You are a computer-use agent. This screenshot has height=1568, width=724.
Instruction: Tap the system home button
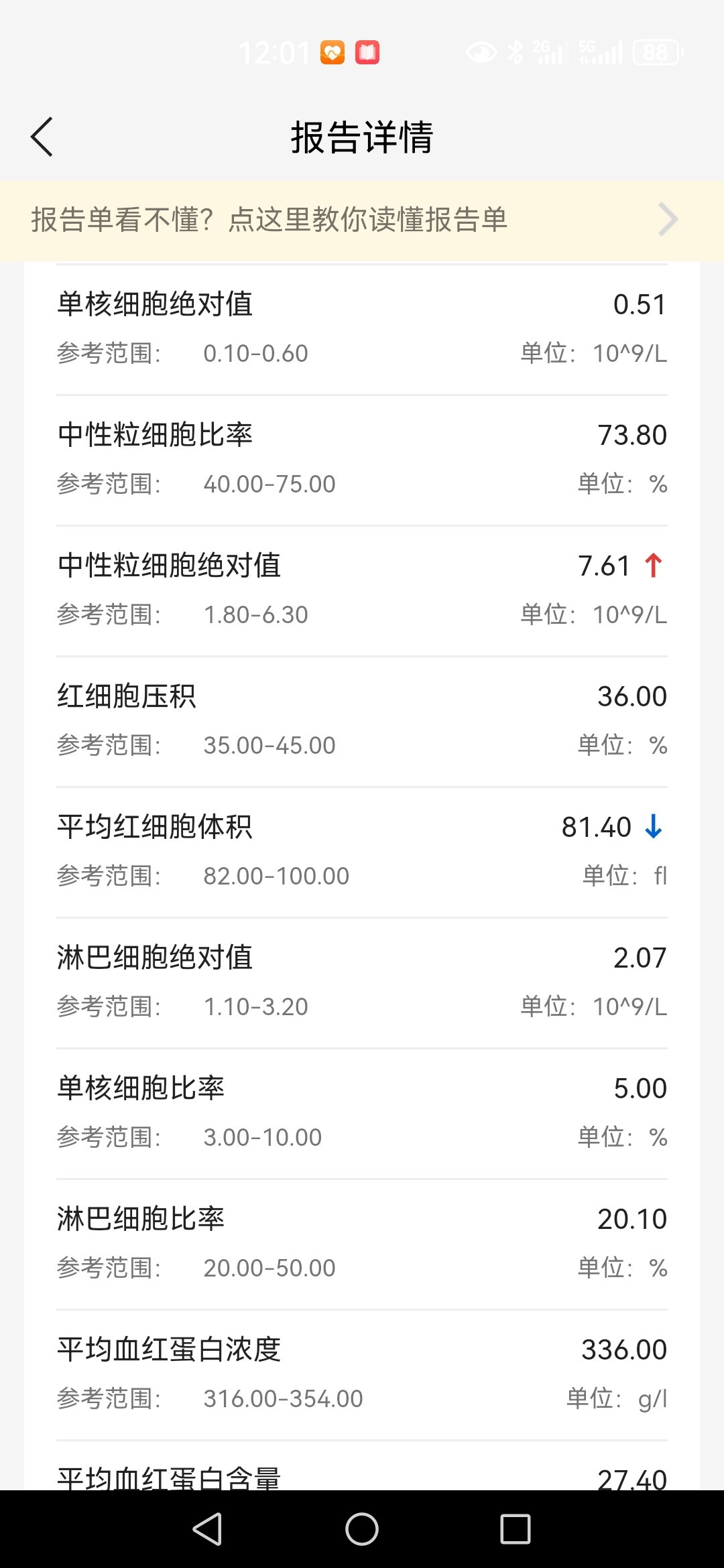pyautogui.click(x=362, y=1530)
